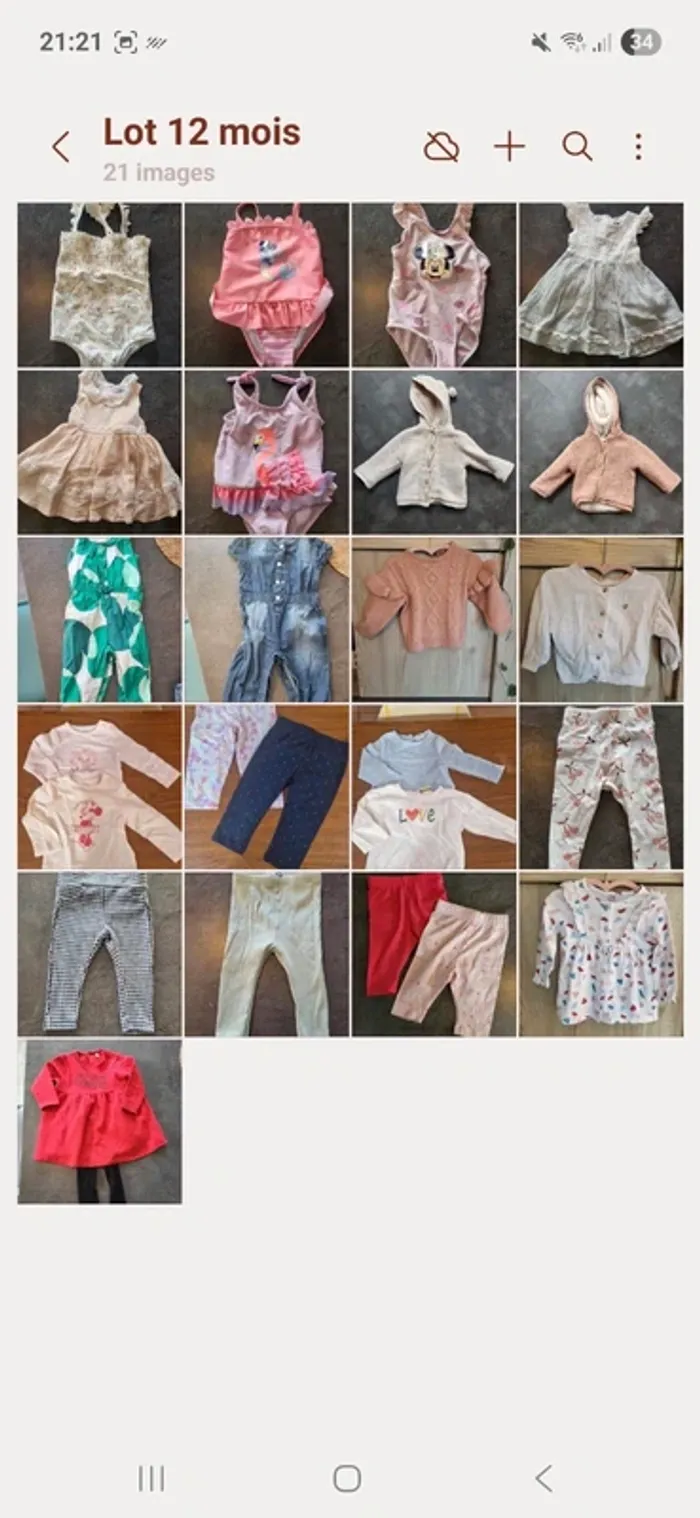Select the pink cable knit sweater photo

point(433,620)
